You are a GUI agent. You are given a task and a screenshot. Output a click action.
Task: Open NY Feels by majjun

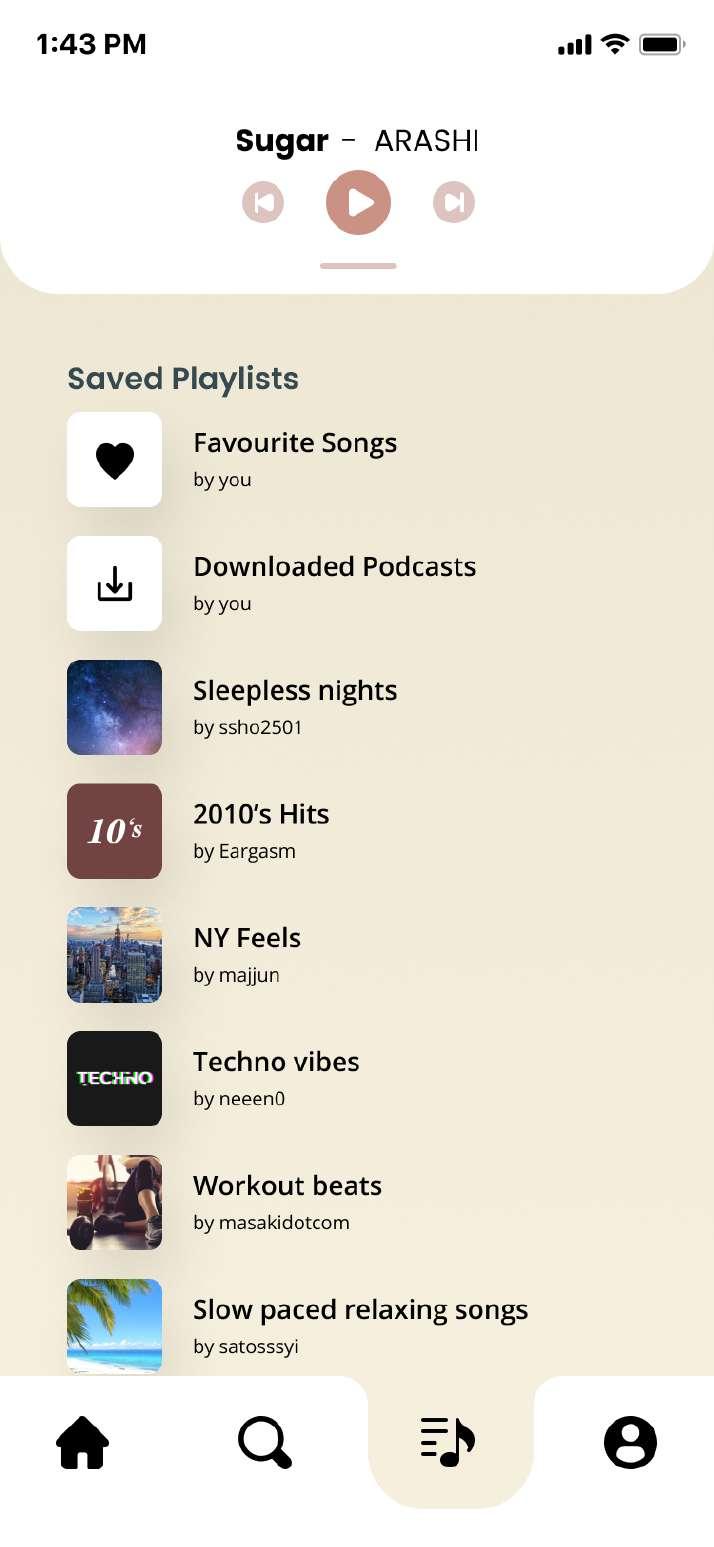click(247, 955)
